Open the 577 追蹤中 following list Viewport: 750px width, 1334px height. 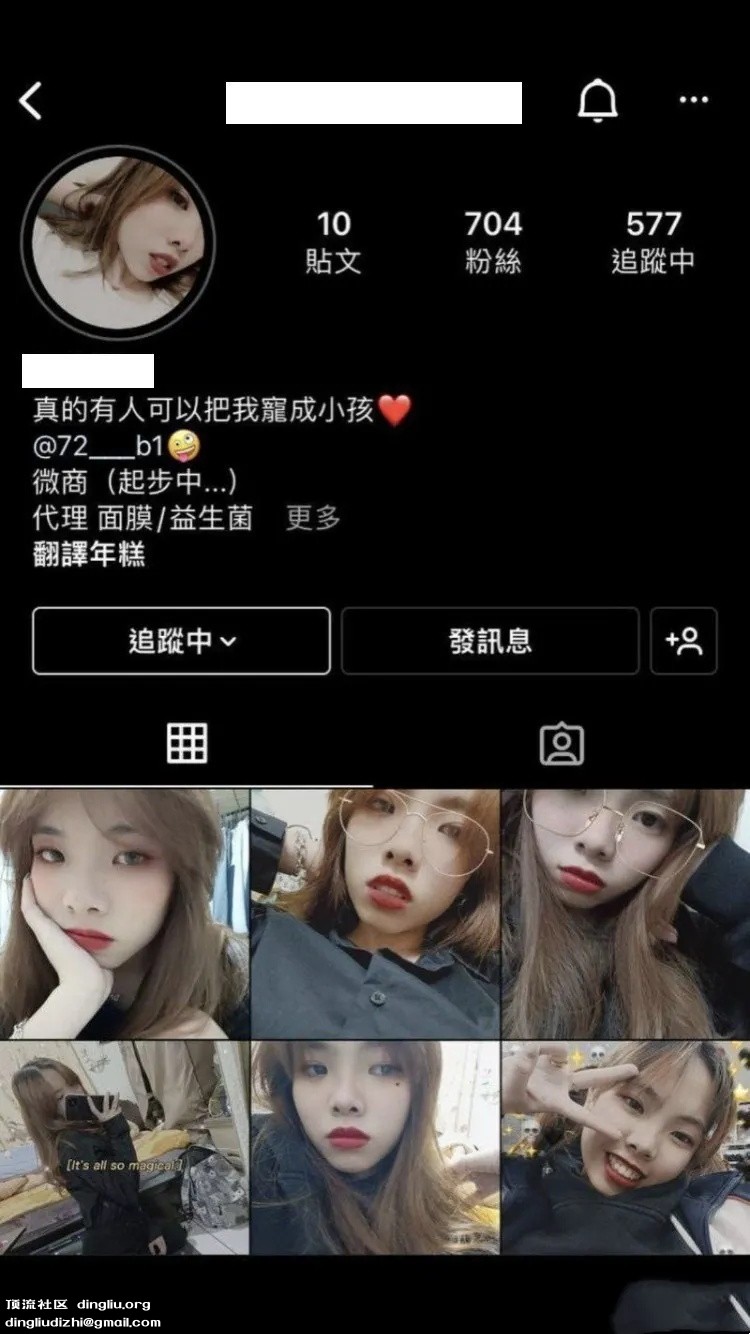point(653,241)
